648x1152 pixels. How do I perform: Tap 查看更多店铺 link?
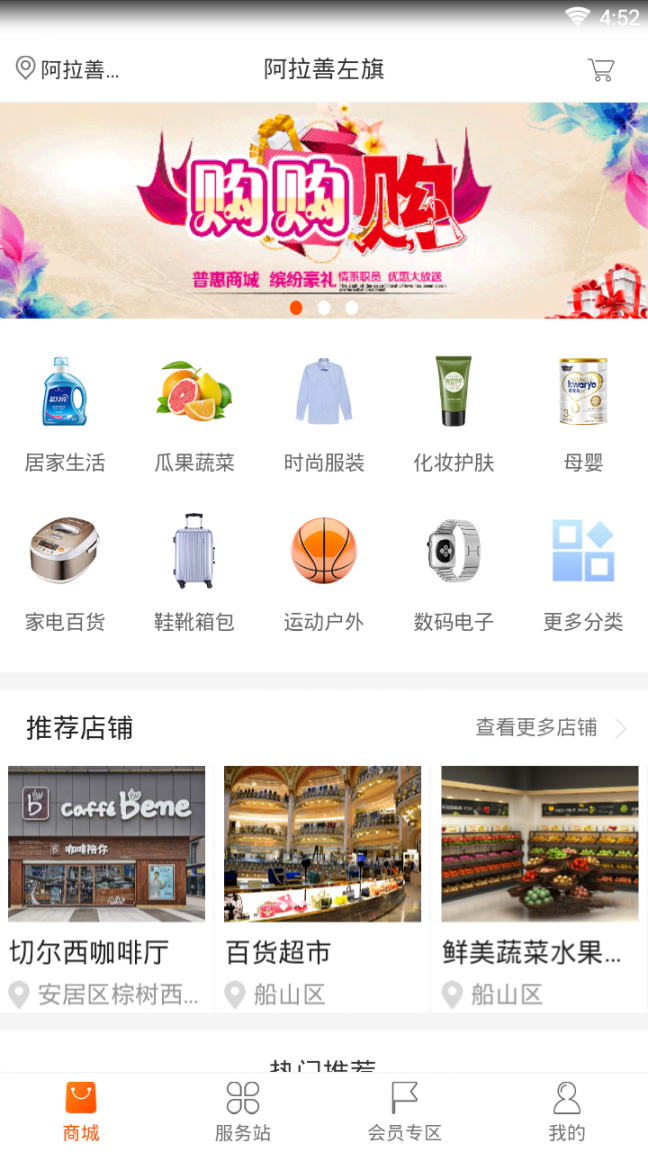tap(550, 728)
